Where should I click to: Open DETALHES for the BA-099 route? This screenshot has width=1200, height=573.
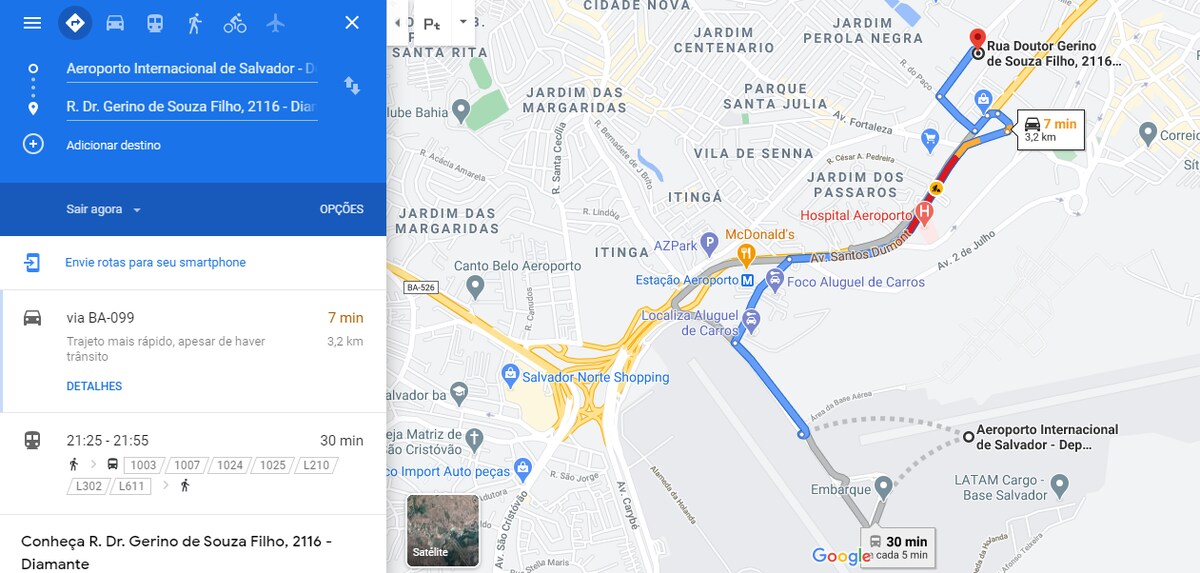tap(94, 386)
